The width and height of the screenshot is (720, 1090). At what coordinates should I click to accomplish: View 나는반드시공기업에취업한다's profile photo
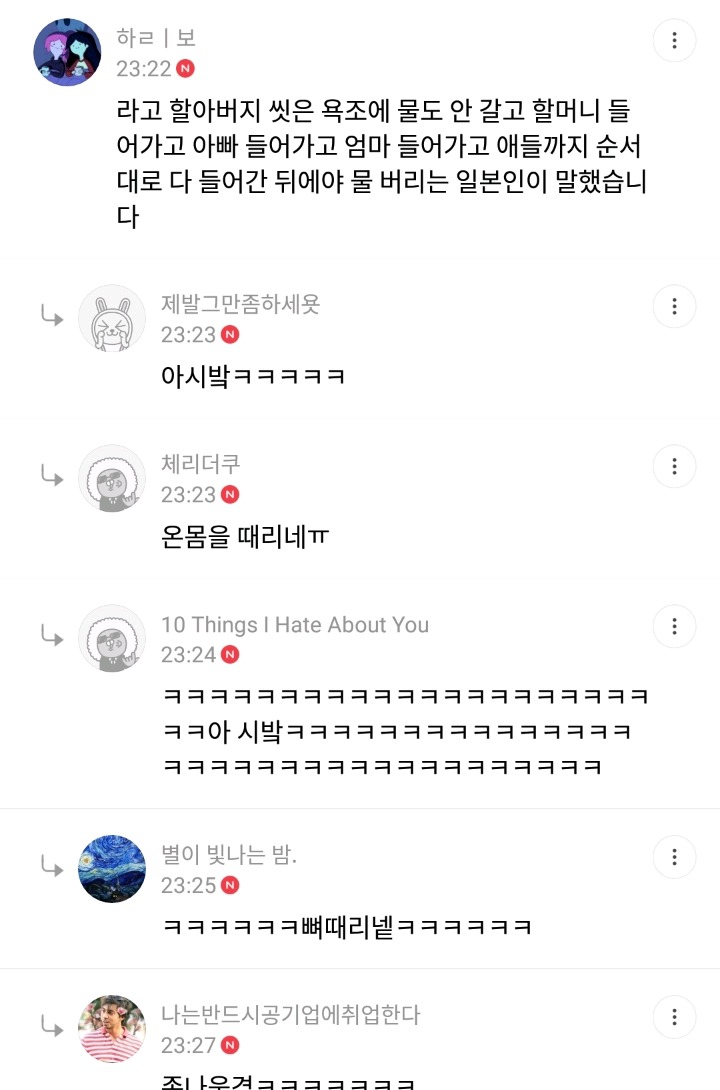112,1028
